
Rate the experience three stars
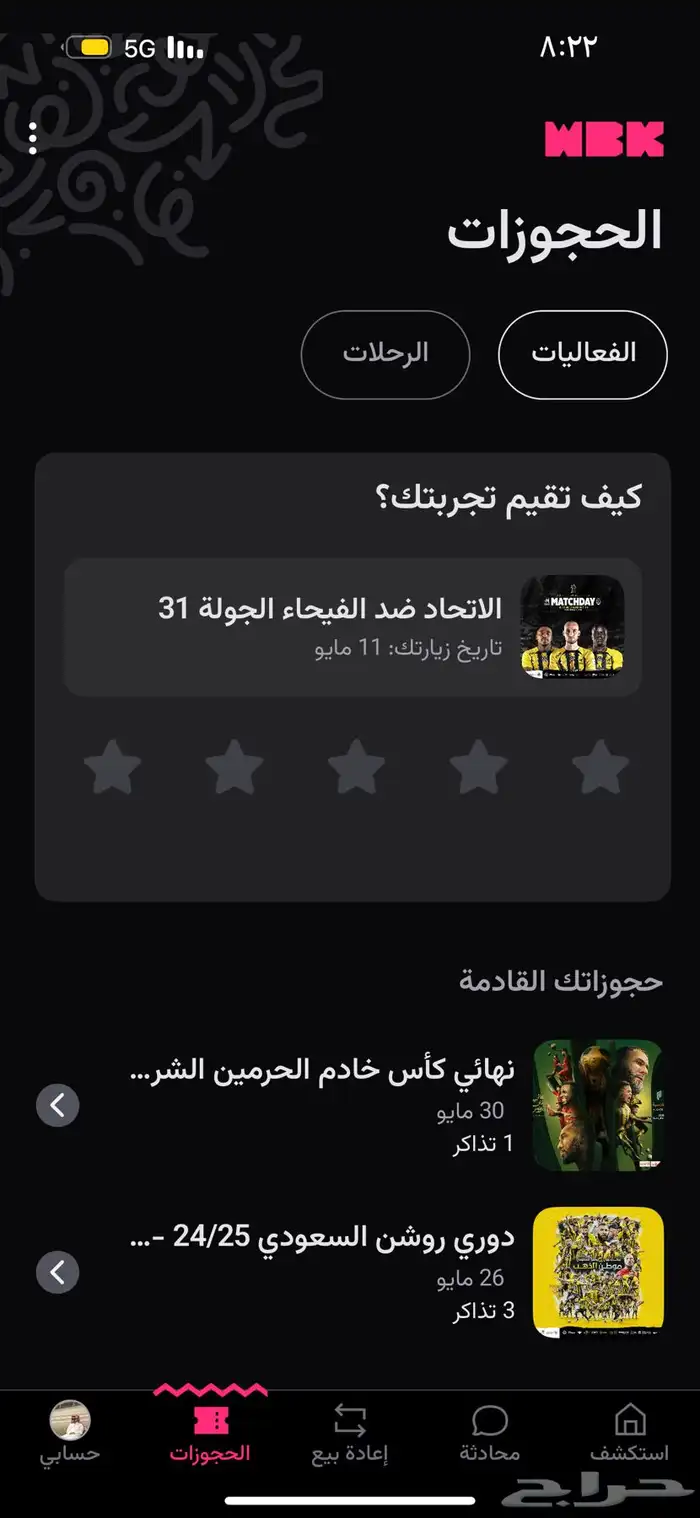pyautogui.click(x=356, y=768)
